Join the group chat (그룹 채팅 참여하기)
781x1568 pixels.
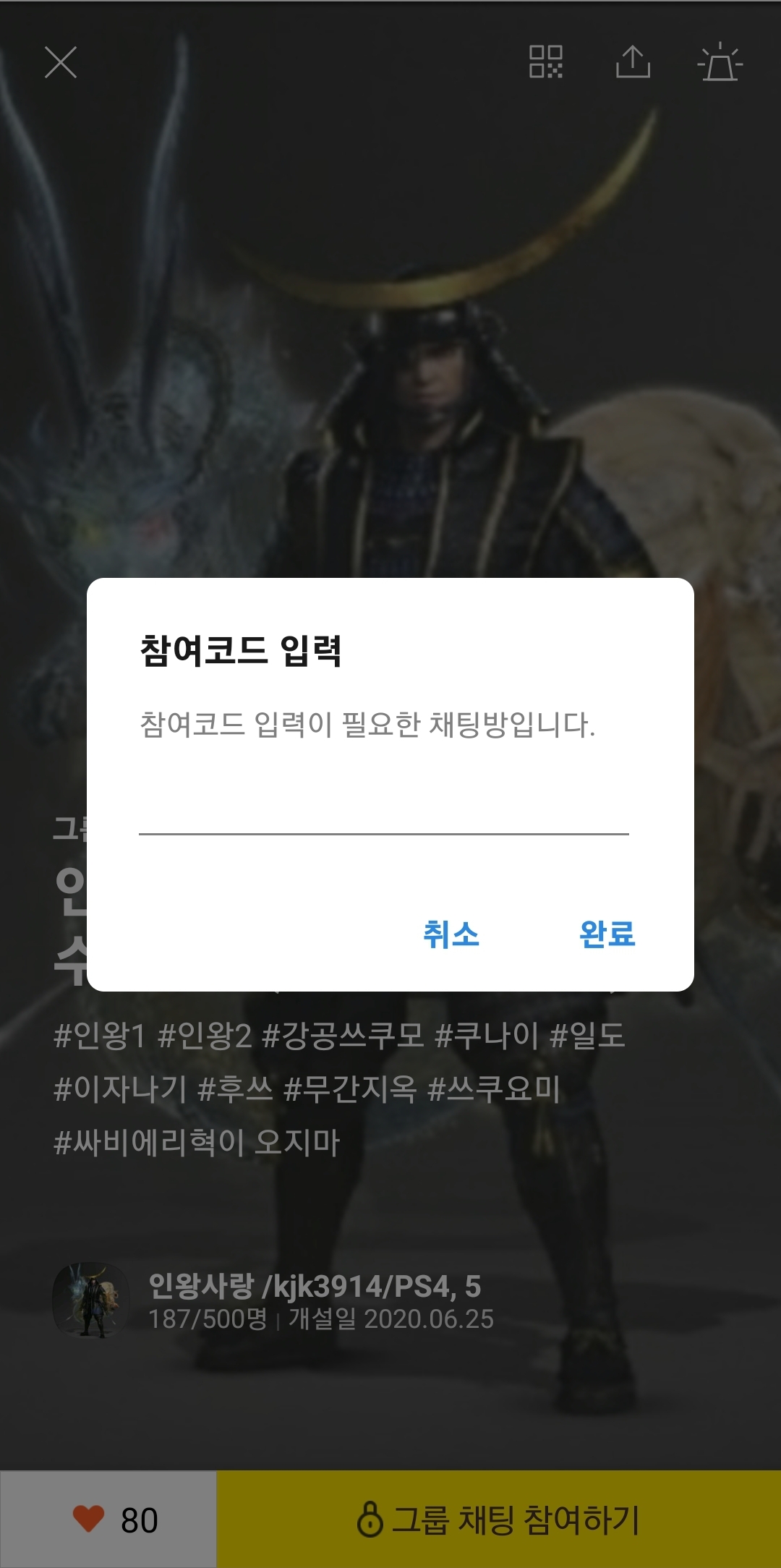tap(499, 1519)
